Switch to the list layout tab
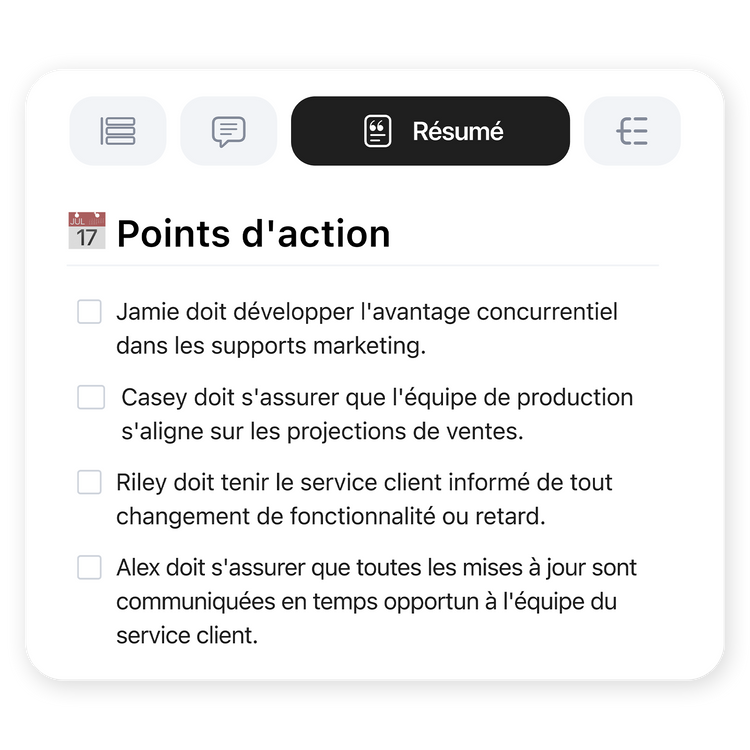Viewport: 750px width, 750px height. point(118,131)
